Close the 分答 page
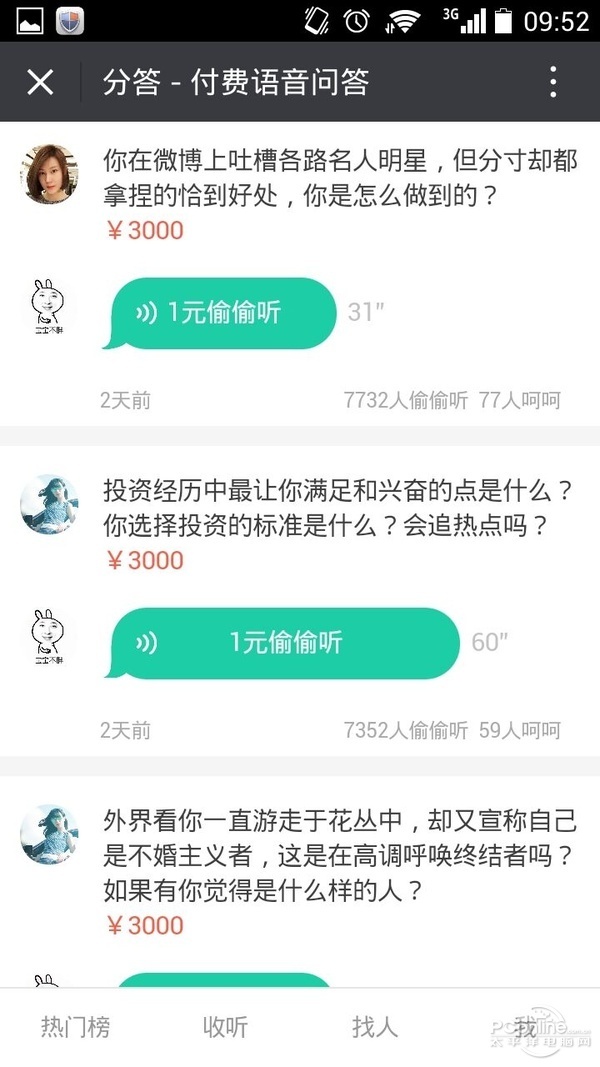Viewport: 600px width, 1067px height. point(40,82)
